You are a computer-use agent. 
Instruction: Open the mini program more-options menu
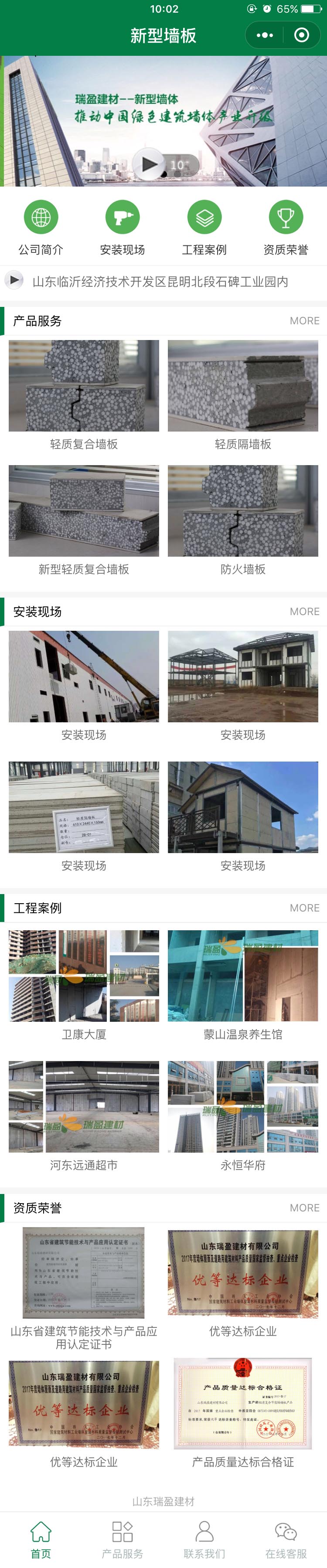pos(265,35)
